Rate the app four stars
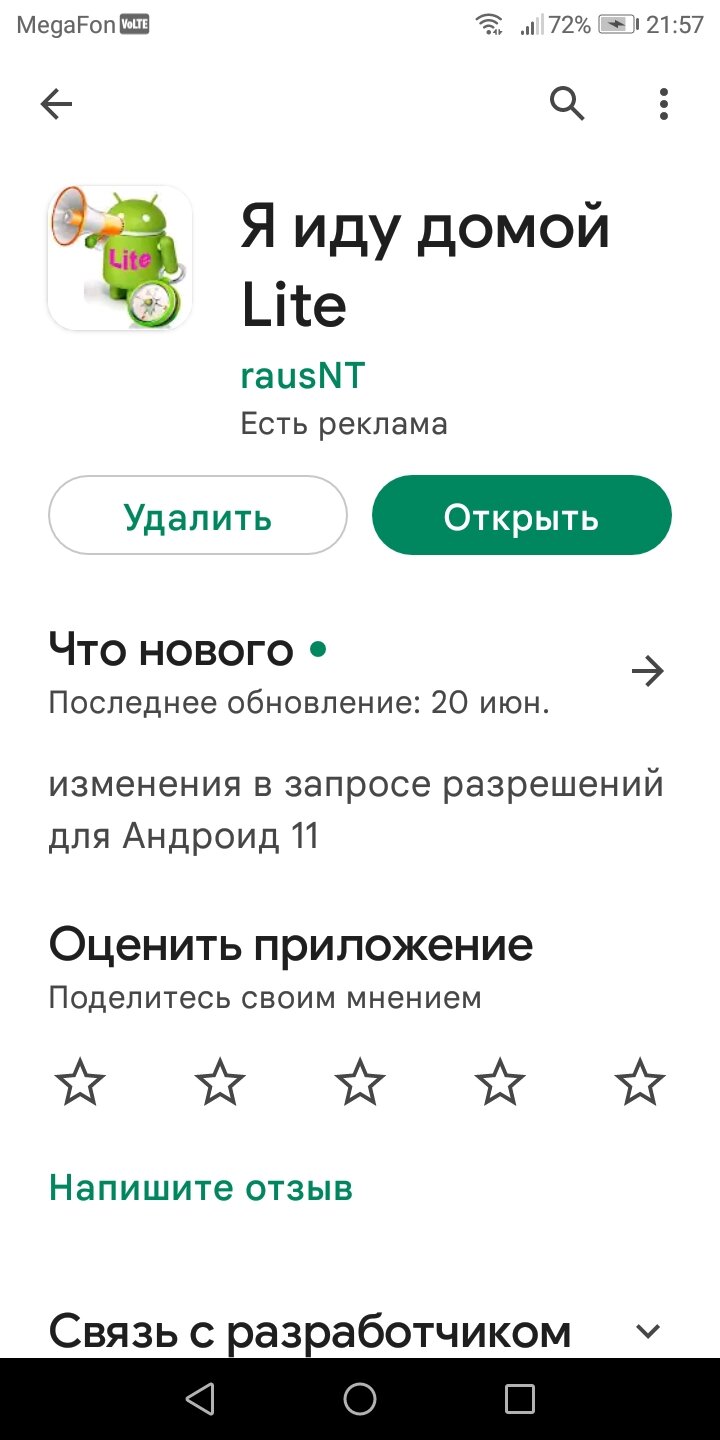 coord(500,1083)
